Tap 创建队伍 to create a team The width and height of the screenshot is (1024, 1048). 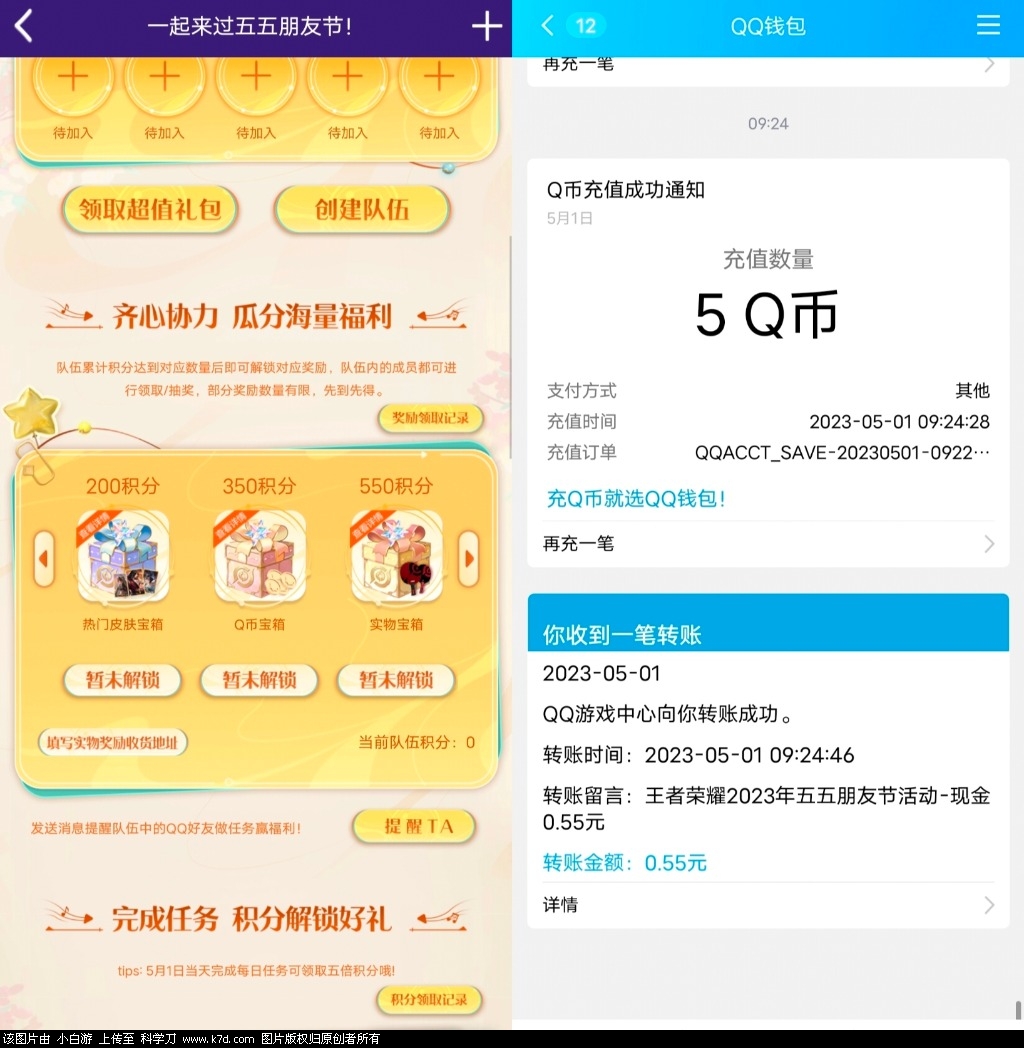pyautogui.click(x=362, y=210)
